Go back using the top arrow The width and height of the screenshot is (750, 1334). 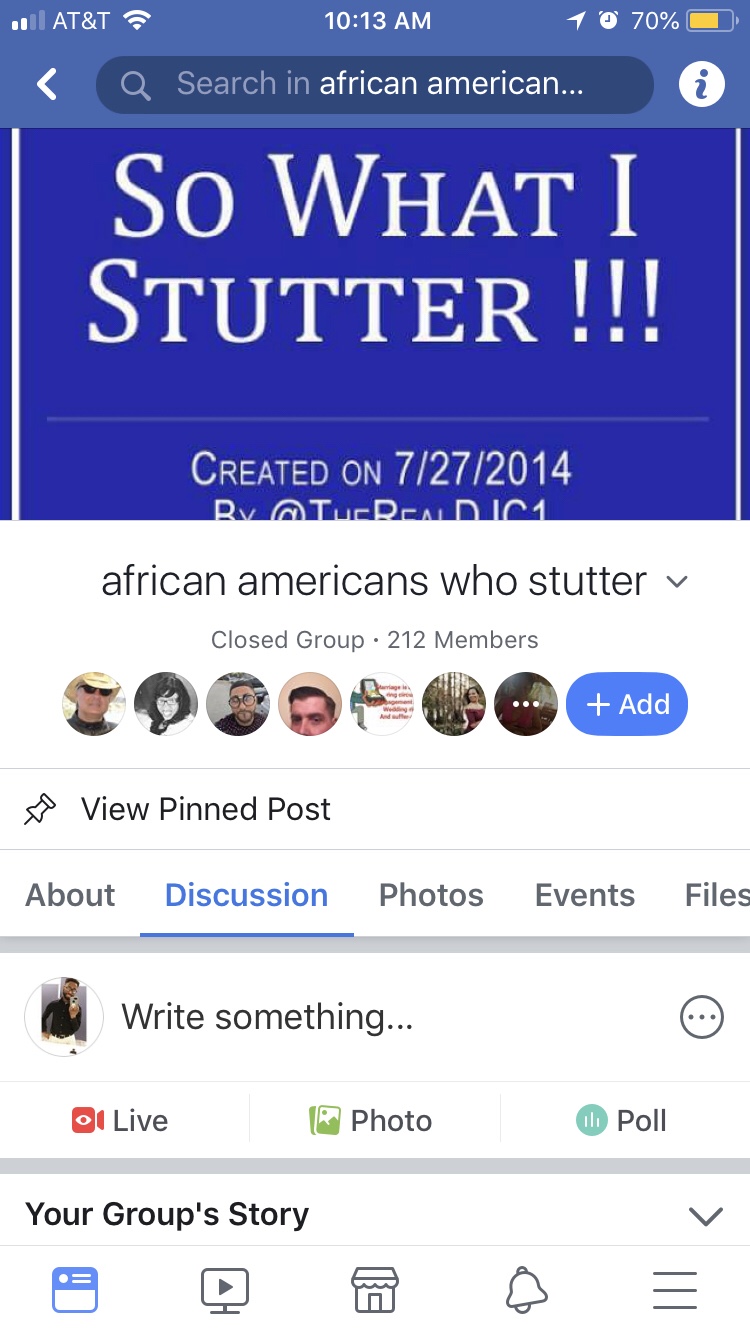tap(47, 85)
